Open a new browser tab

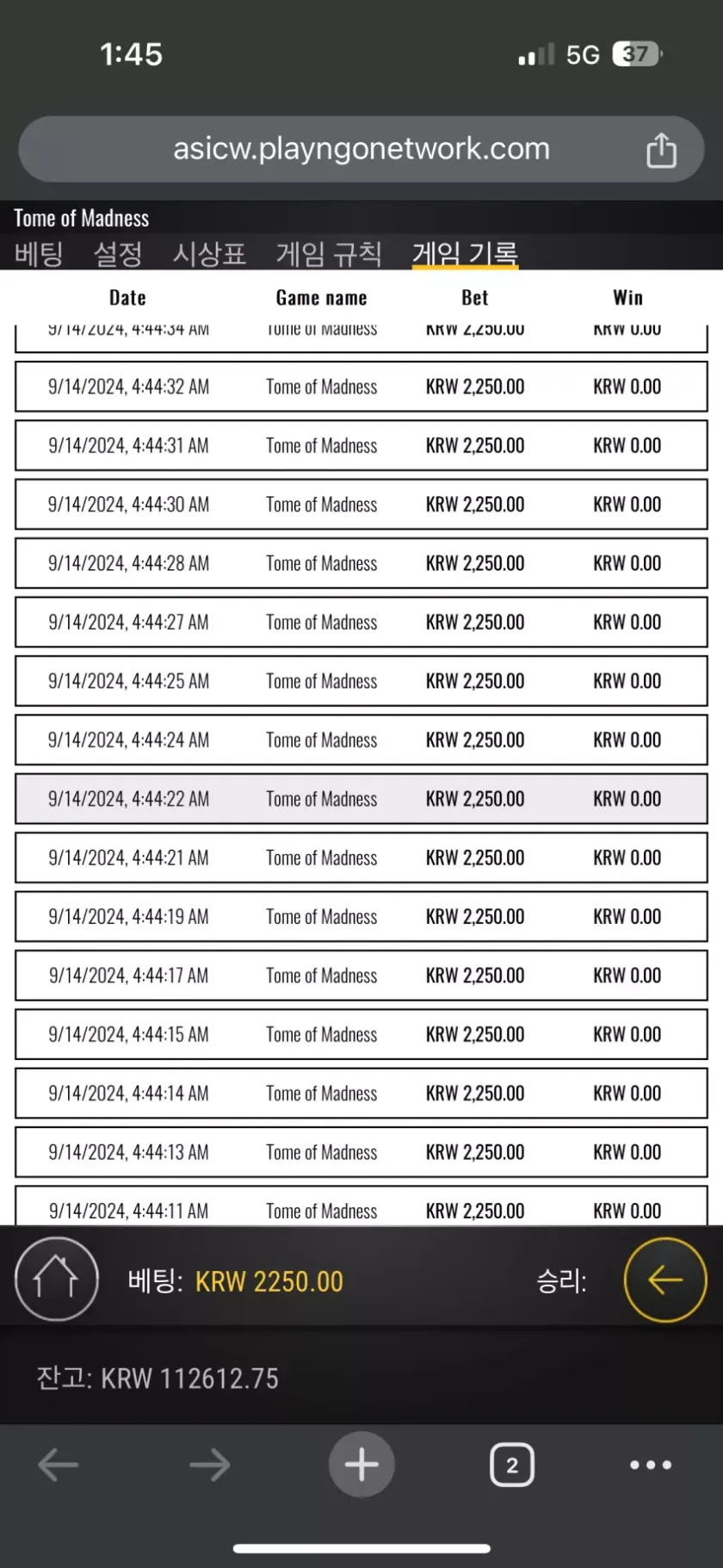(x=361, y=1465)
